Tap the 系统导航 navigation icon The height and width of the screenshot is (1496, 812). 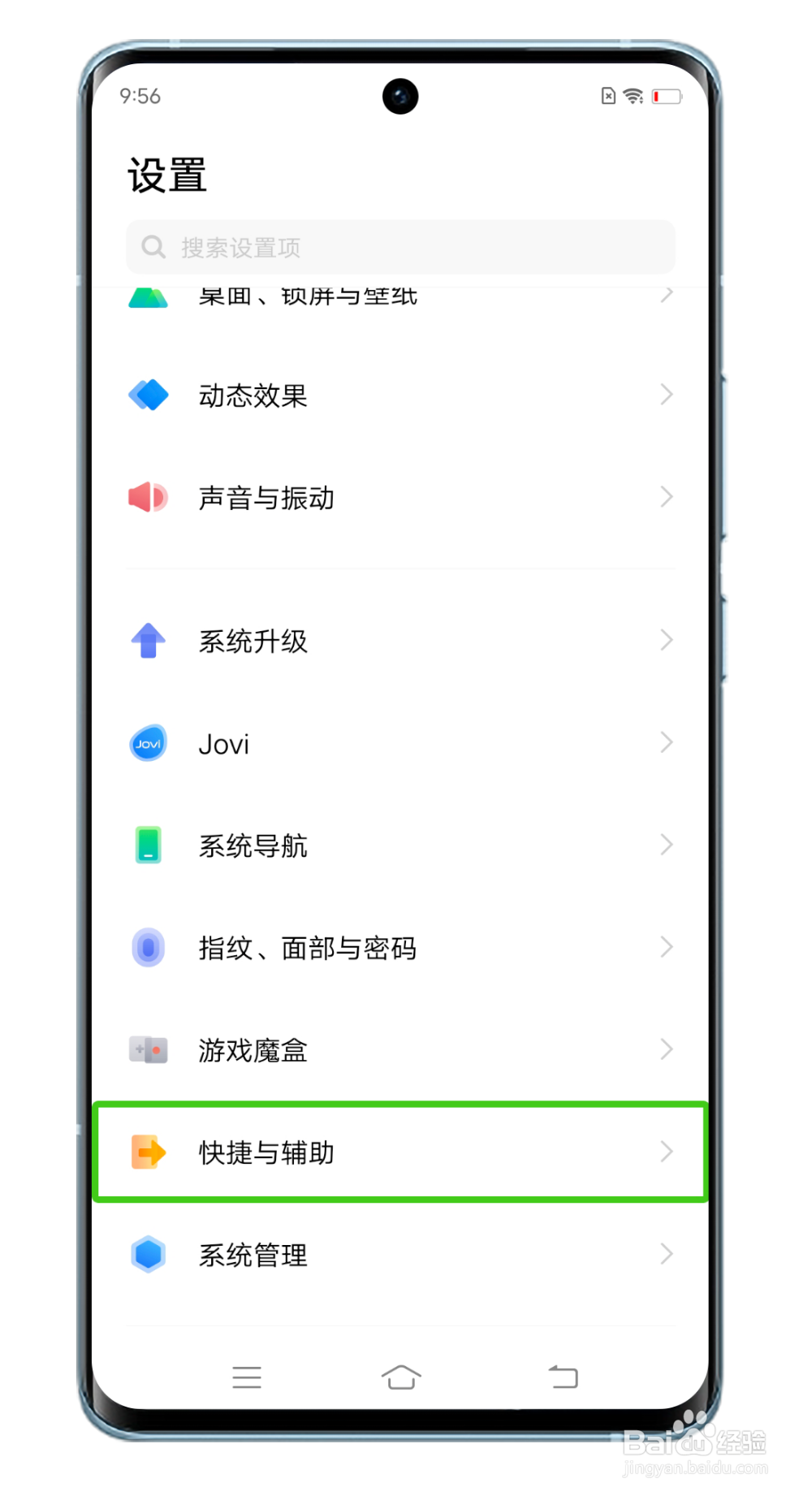click(148, 845)
